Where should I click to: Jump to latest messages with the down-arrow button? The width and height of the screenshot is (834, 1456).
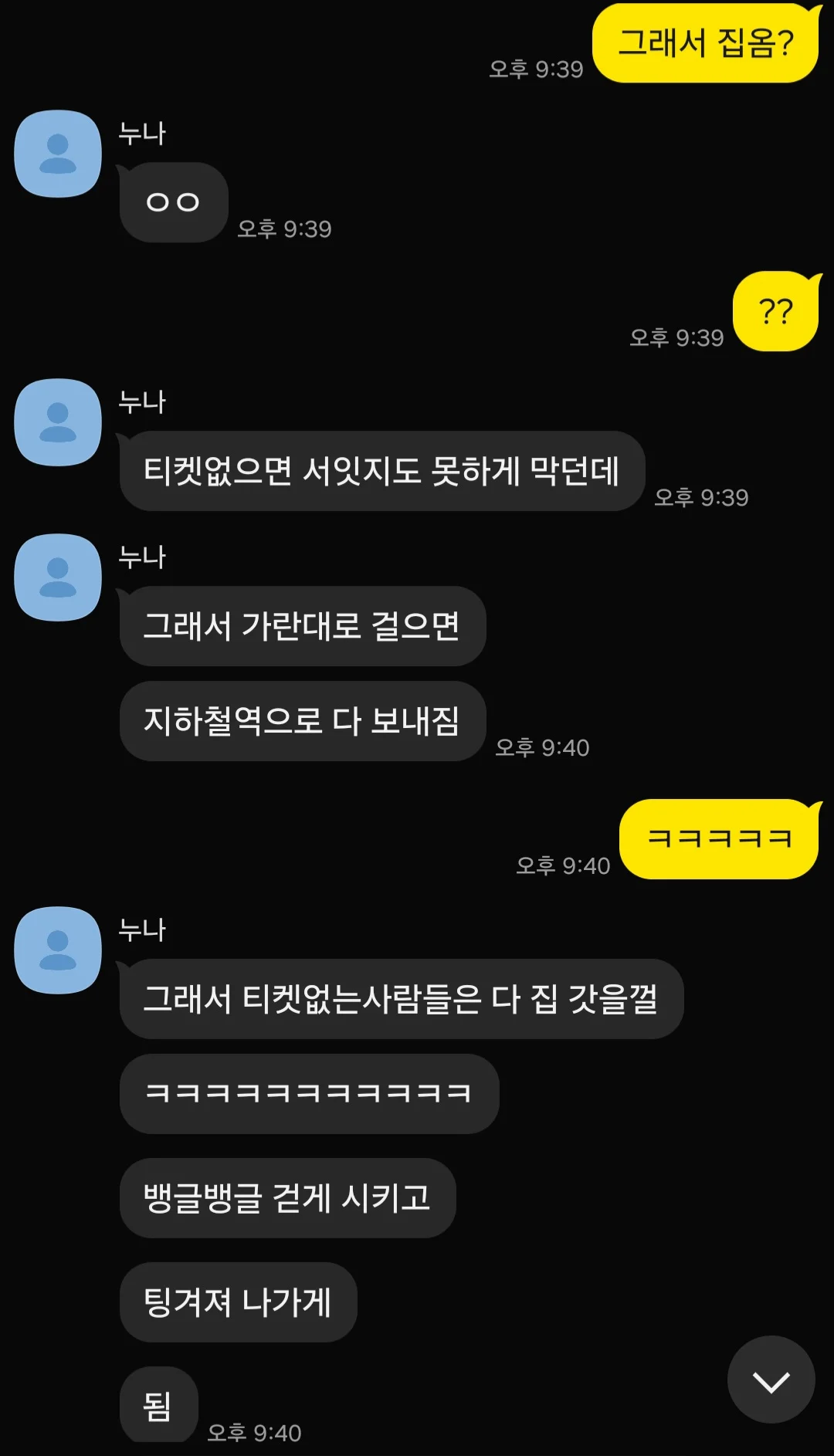coord(771,1380)
